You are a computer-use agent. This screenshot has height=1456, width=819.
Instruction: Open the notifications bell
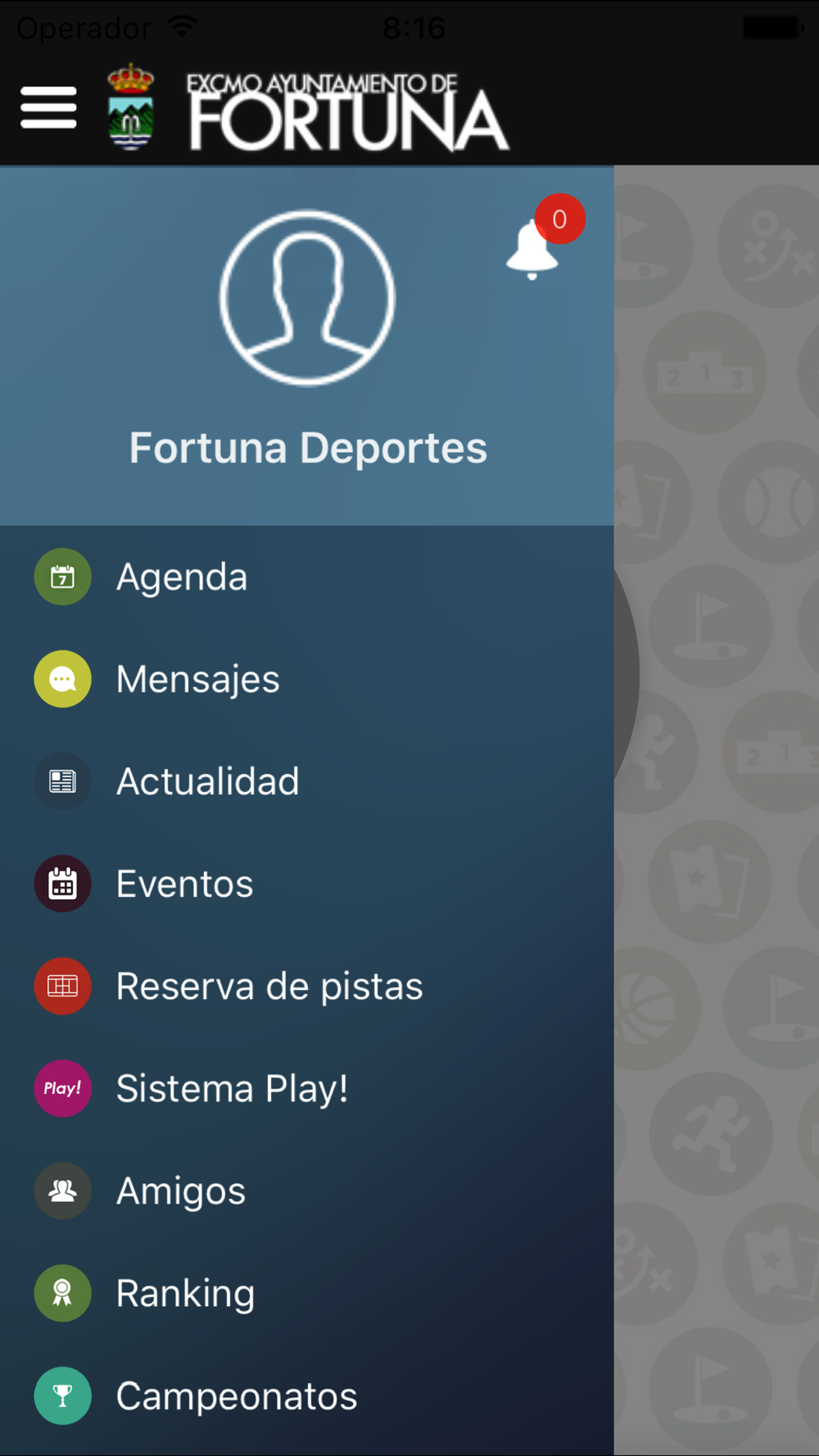pos(534,247)
